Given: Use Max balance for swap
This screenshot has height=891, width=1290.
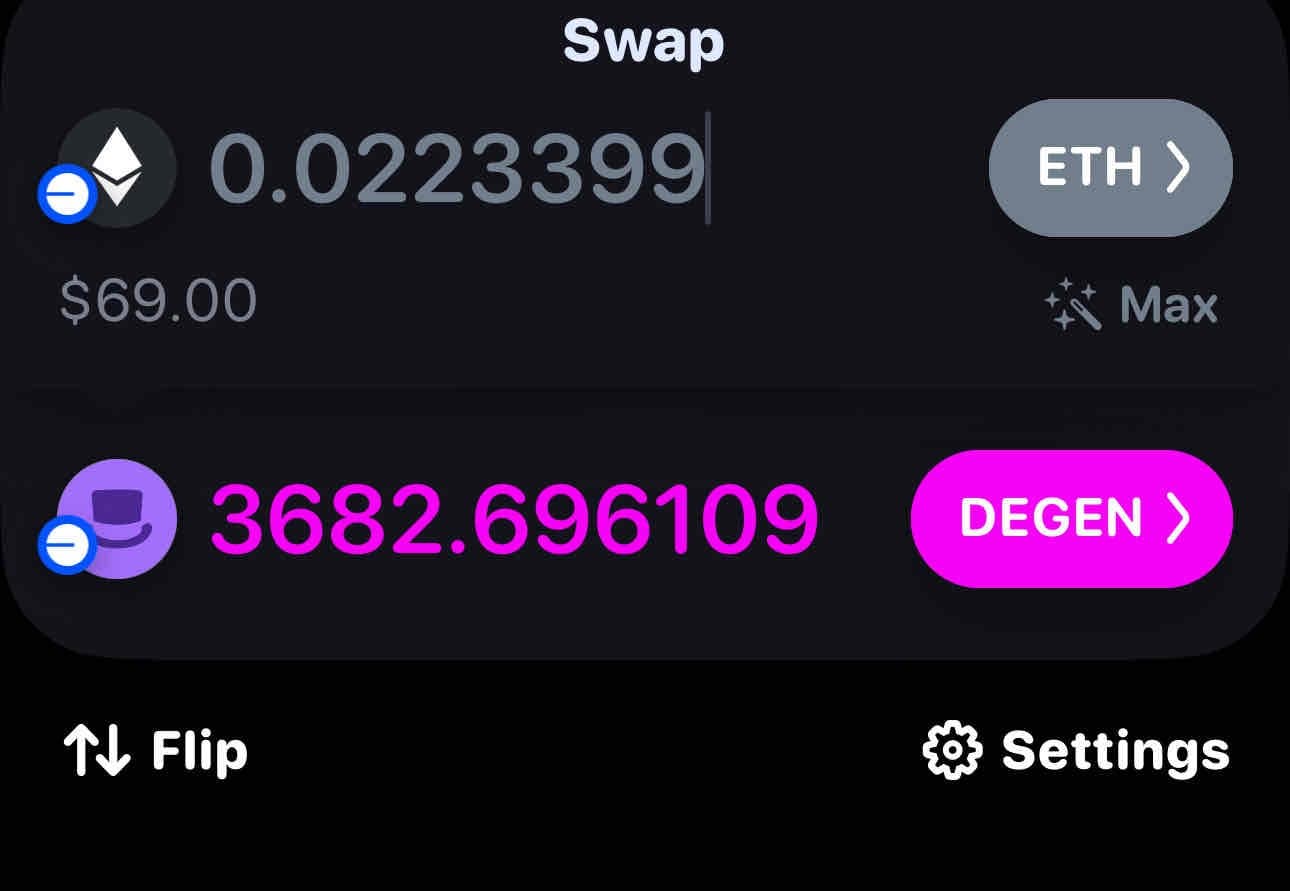Looking at the screenshot, I should (x=1132, y=304).
